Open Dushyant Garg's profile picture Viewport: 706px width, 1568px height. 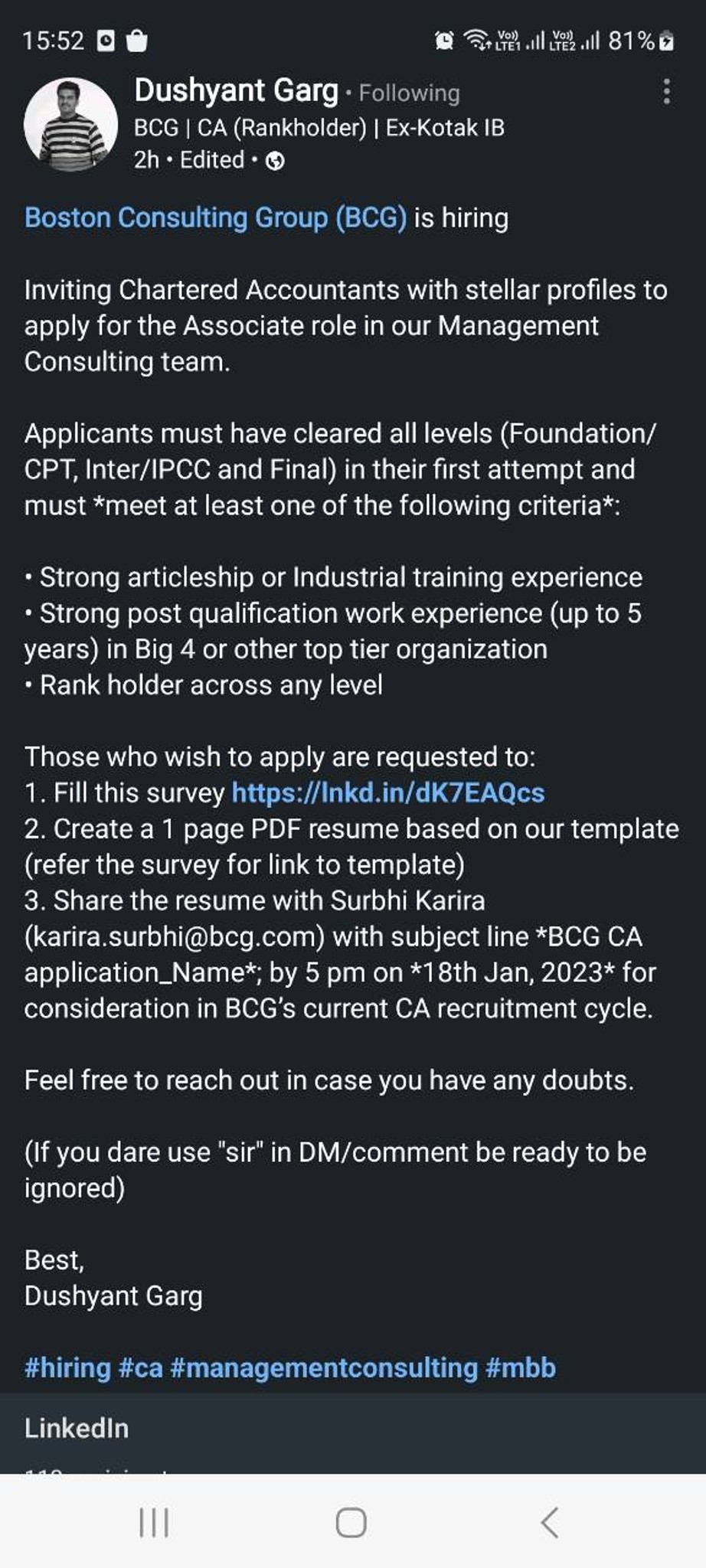coord(70,124)
